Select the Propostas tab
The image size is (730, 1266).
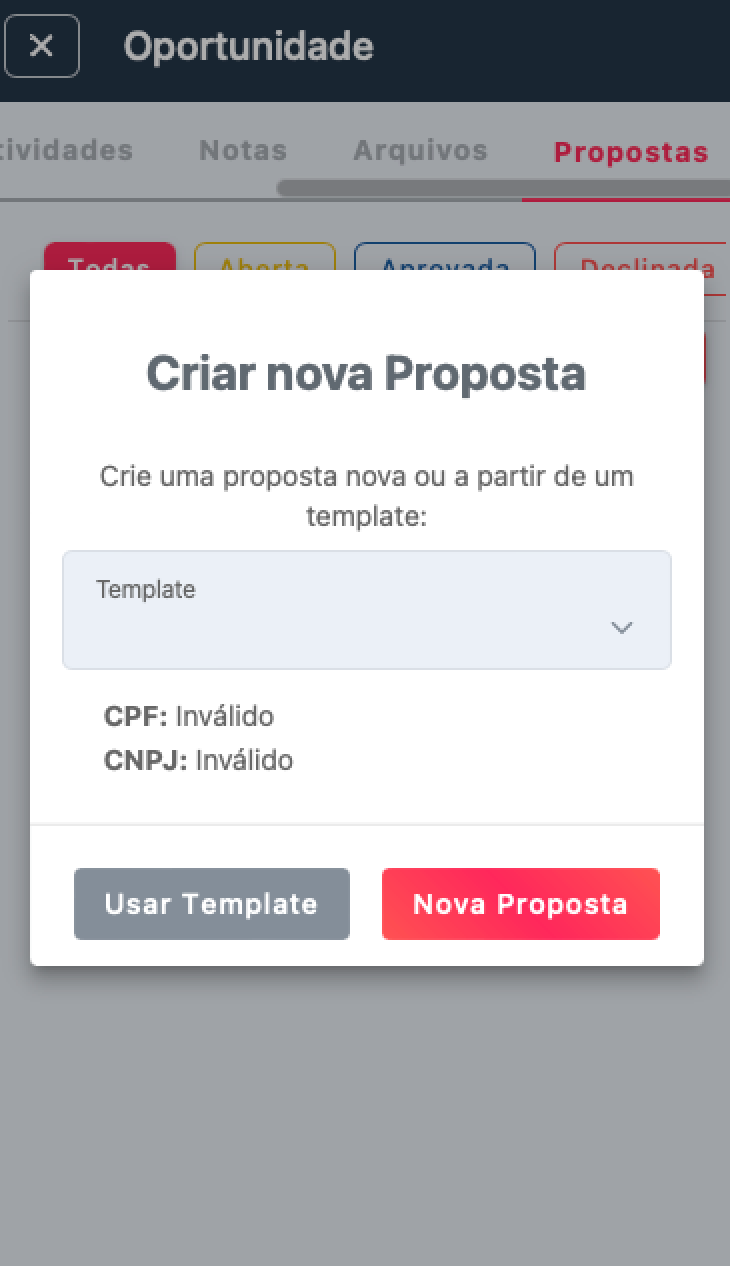click(x=631, y=153)
